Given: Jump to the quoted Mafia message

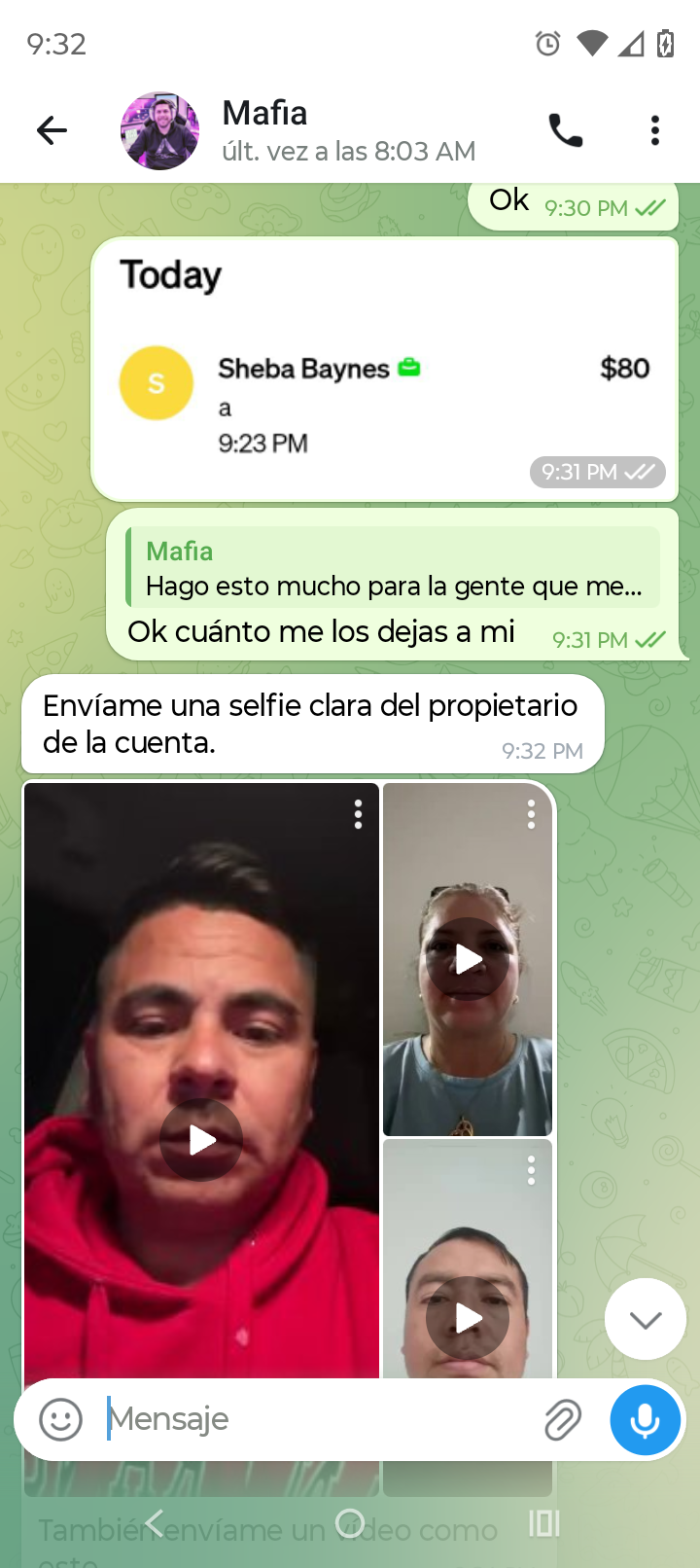Looking at the screenshot, I should [393, 568].
